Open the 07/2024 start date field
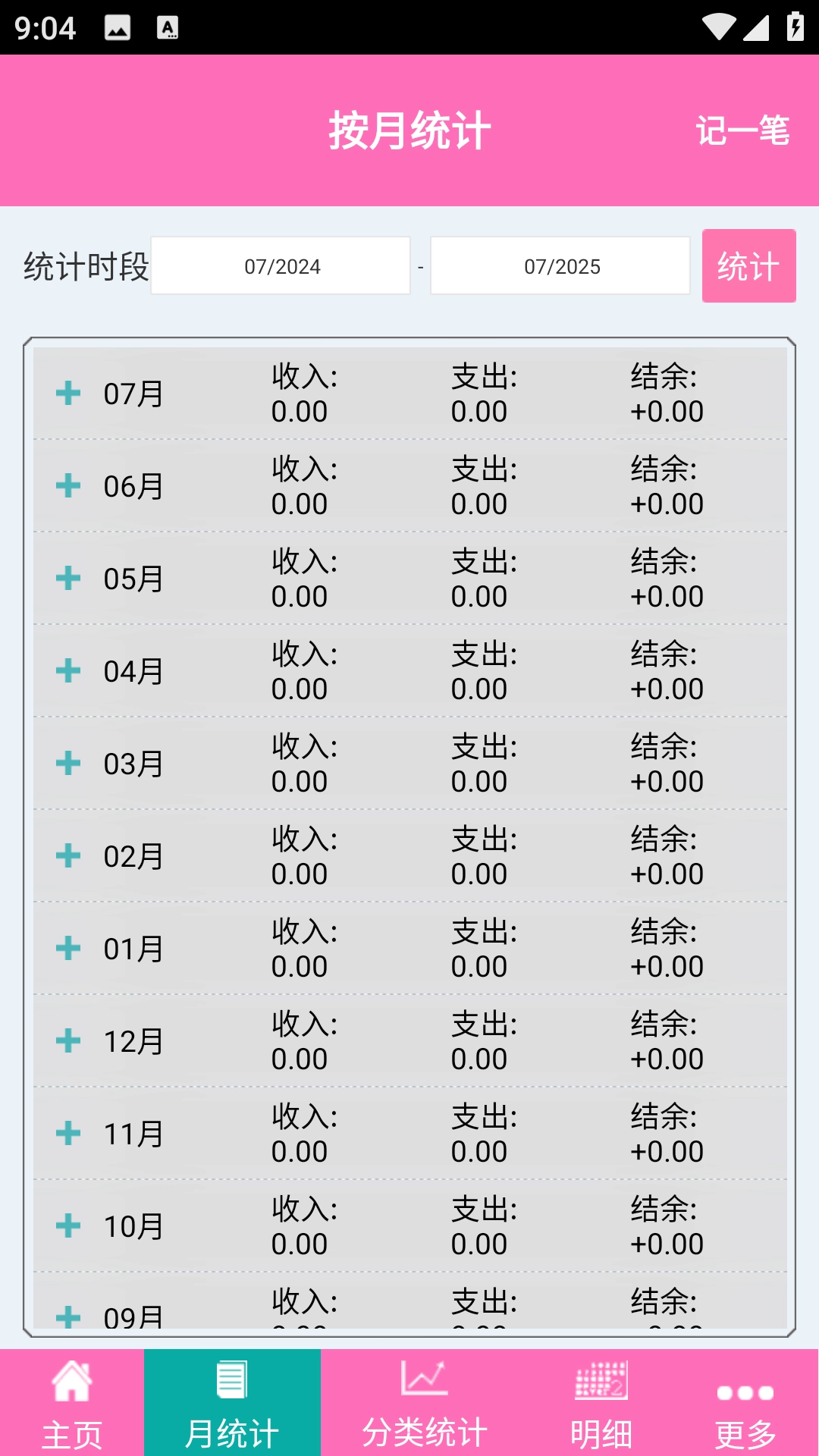819x1456 pixels. click(x=281, y=265)
